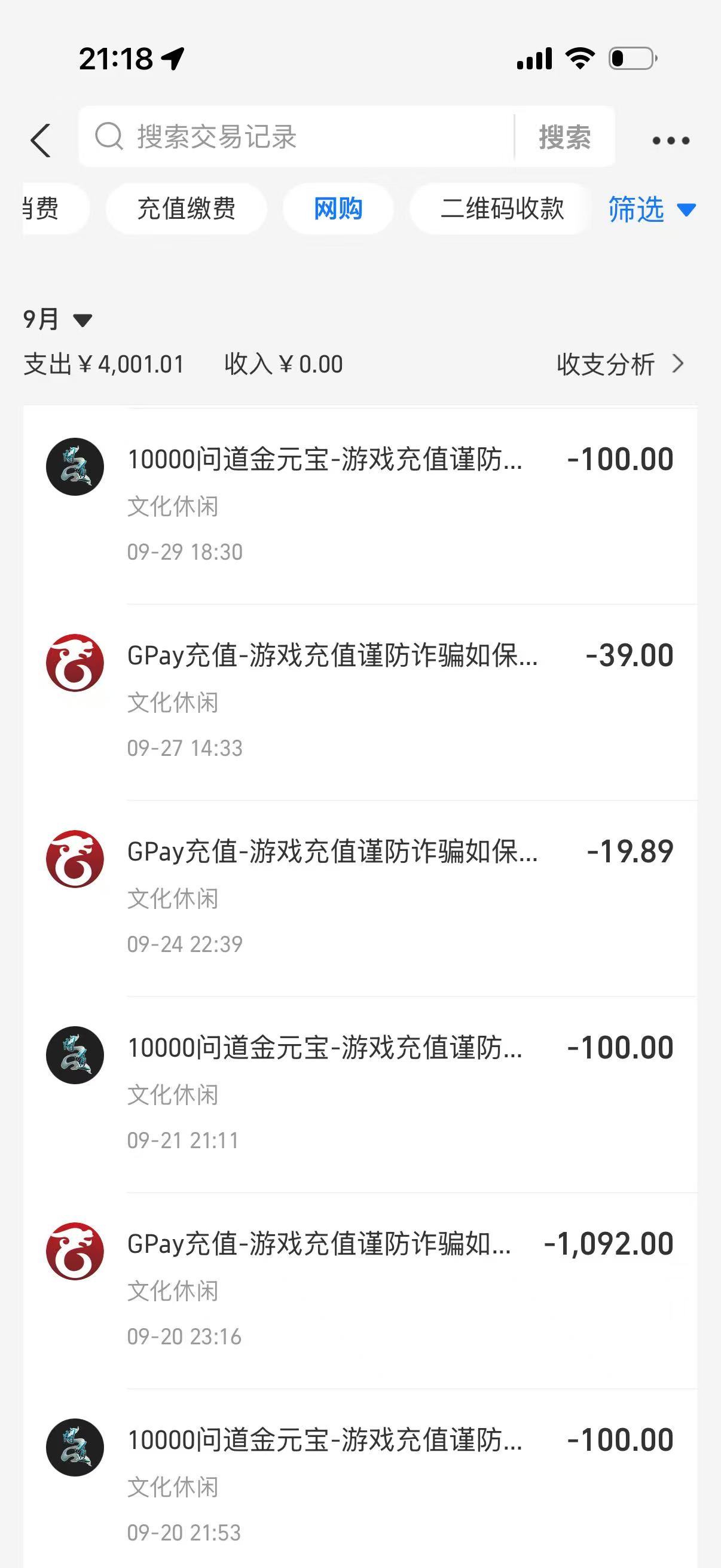Screen dimensions: 721x1568
Task: Select the 二维码收款 filter chip
Action: pos(502,209)
